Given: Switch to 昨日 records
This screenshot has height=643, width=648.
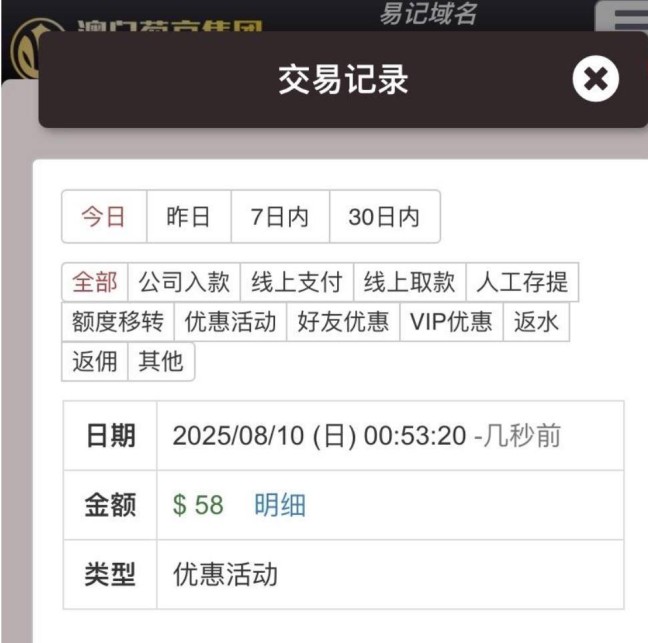Looking at the screenshot, I should tap(189, 217).
